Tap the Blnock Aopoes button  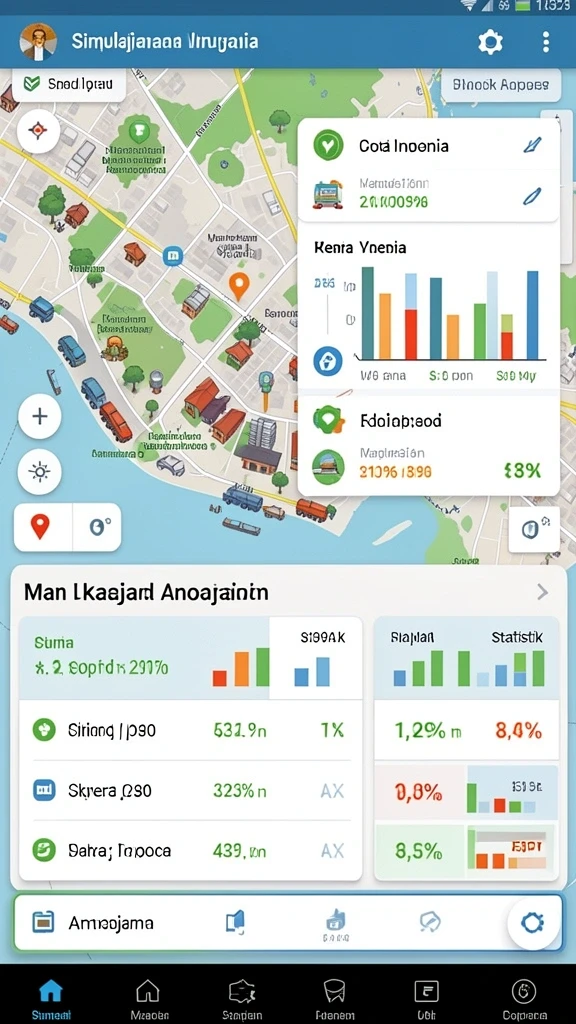click(x=501, y=85)
